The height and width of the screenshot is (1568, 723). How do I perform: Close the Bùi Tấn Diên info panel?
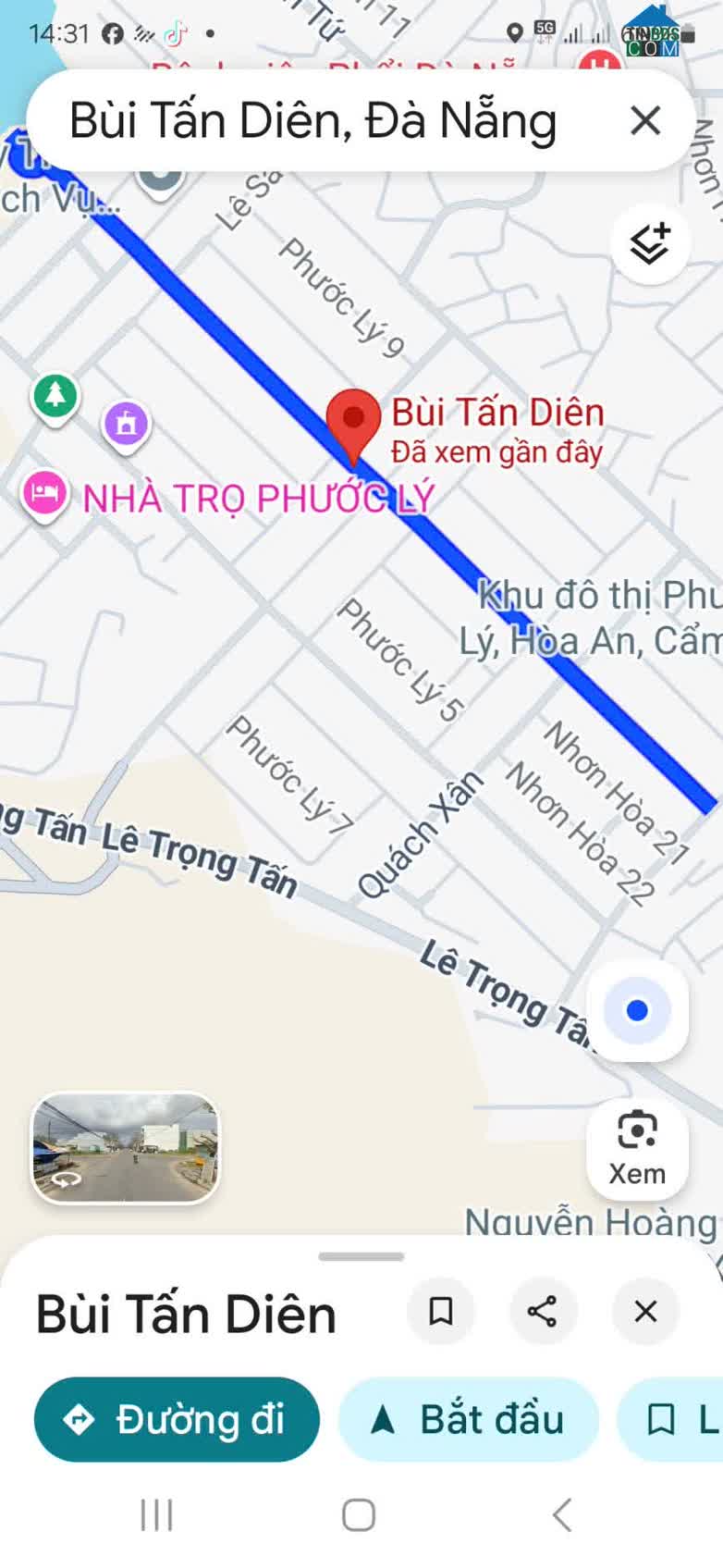[x=645, y=1311]
